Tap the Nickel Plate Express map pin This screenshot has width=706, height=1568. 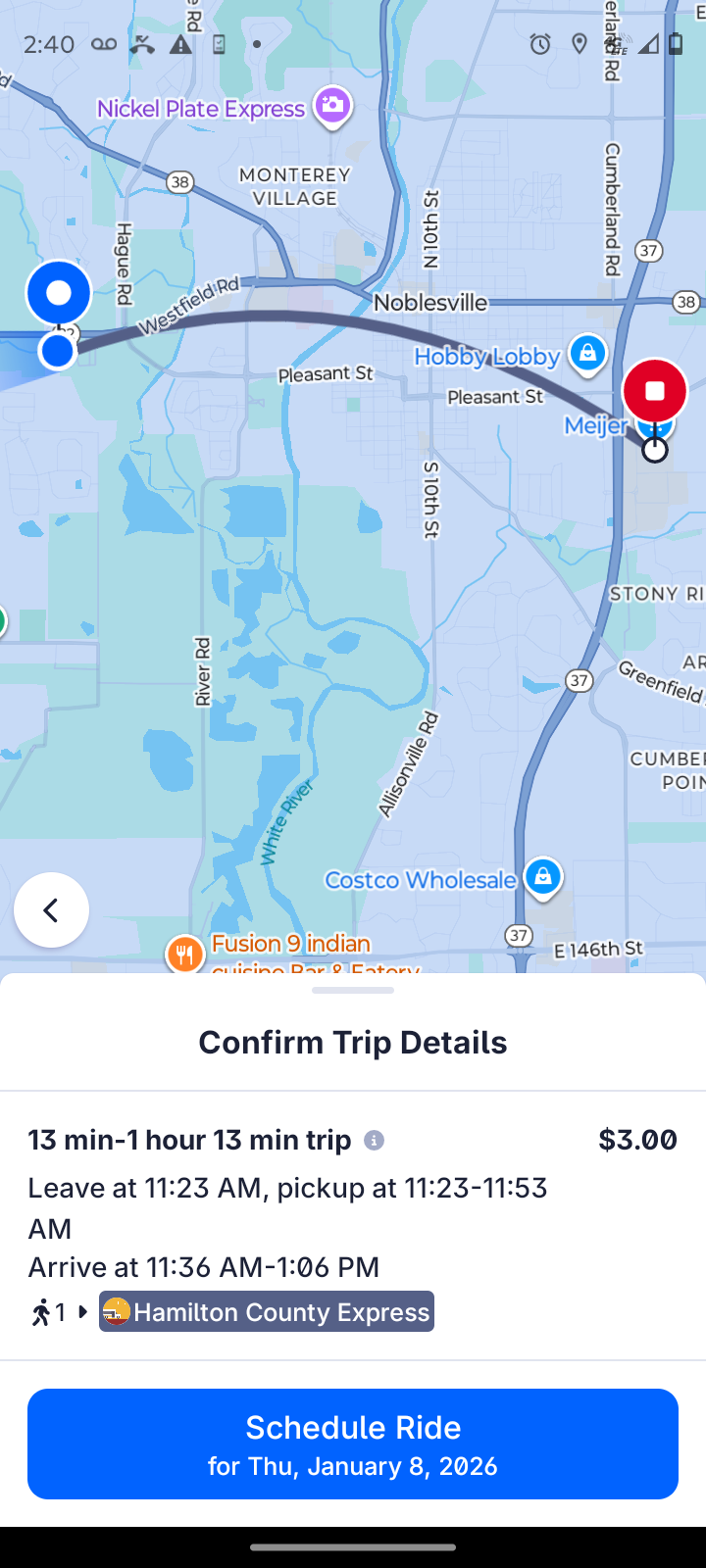332,107
